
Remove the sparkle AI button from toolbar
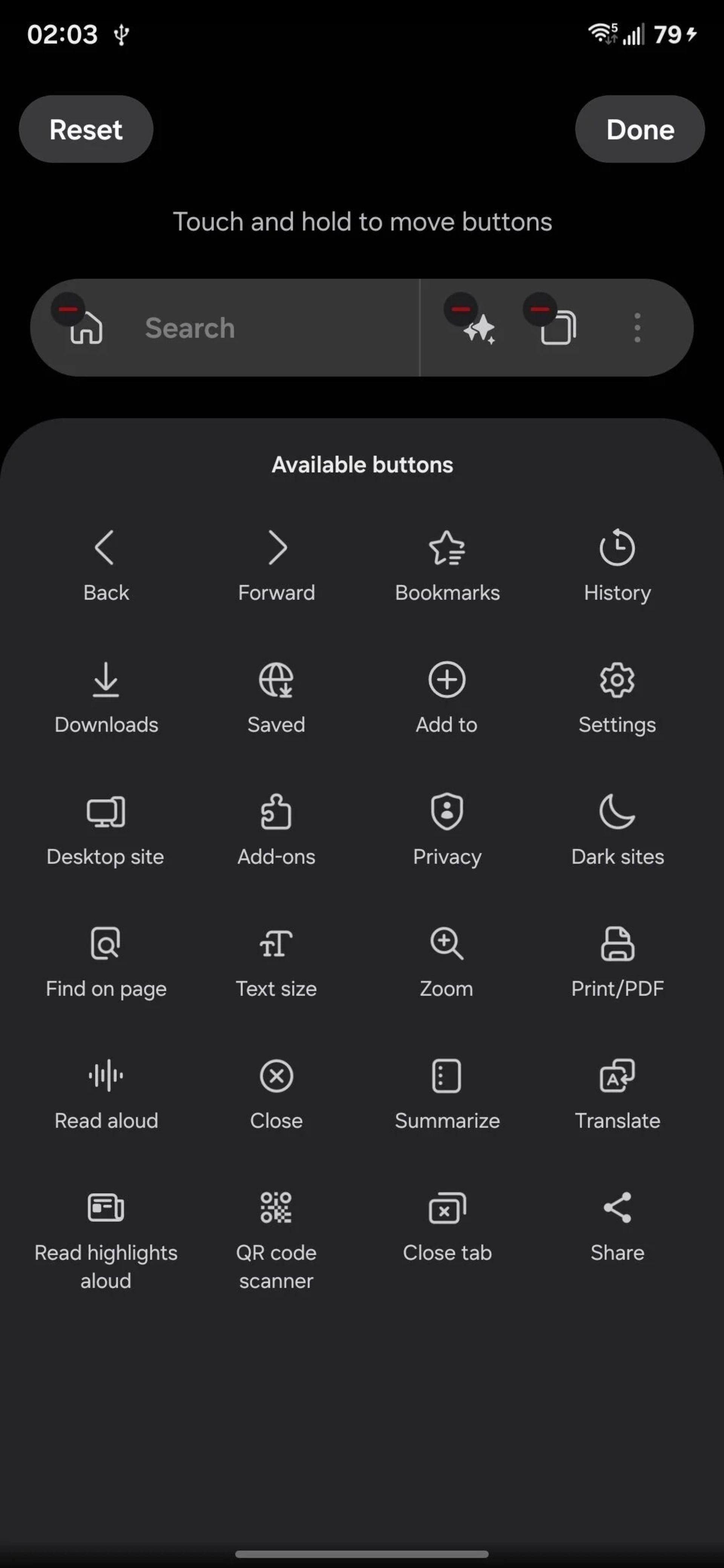[460, 309]
